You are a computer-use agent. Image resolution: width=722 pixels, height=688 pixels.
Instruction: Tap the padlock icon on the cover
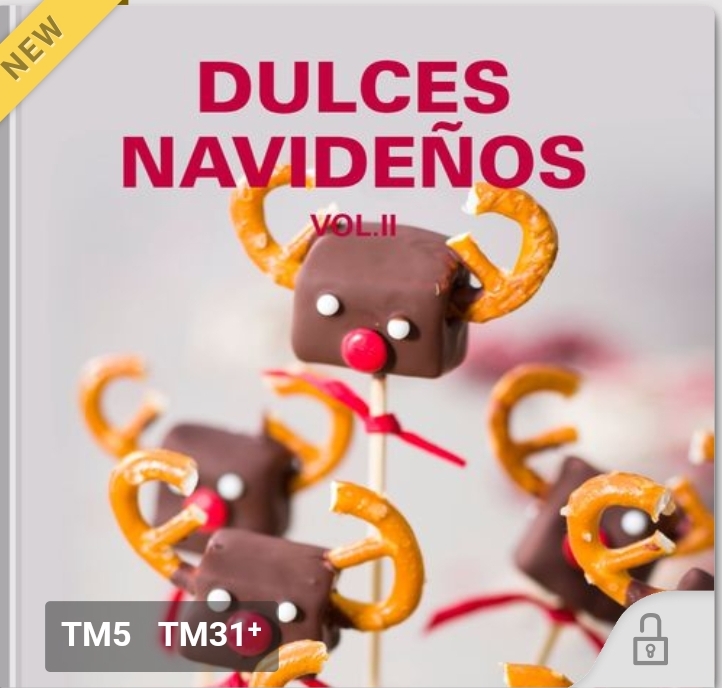point(650,640)
